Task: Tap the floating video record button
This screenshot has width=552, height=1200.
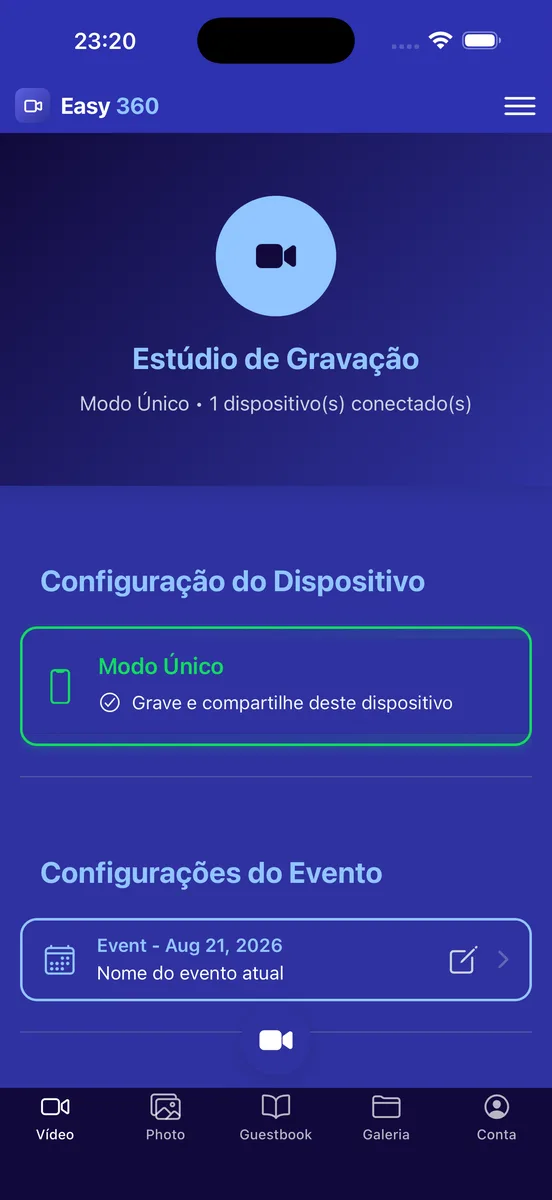Action: pyautogui.click(x=276, y=1041)
